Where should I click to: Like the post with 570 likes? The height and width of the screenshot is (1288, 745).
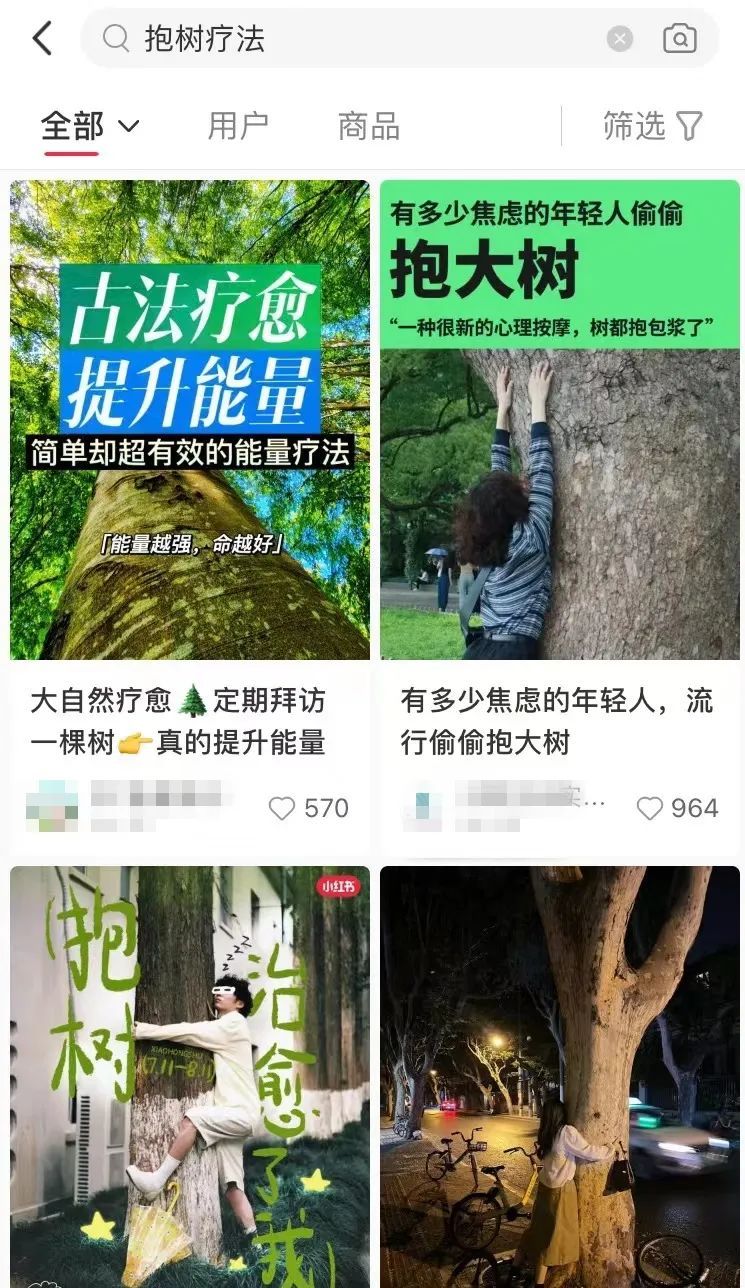pos(283,808)
